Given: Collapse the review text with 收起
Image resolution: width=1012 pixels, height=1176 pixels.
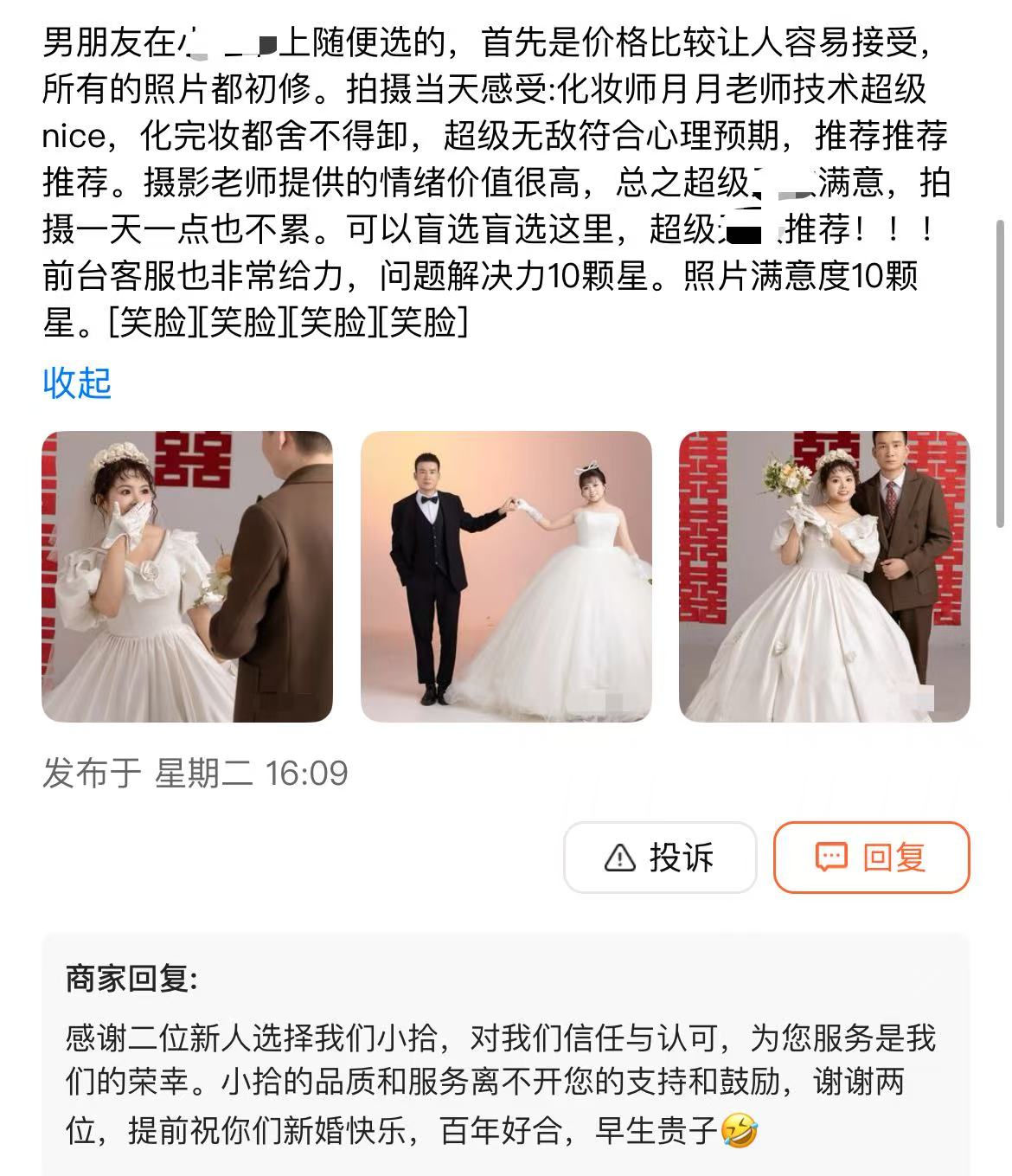Looking at the screenshot, I should (77, 382).
